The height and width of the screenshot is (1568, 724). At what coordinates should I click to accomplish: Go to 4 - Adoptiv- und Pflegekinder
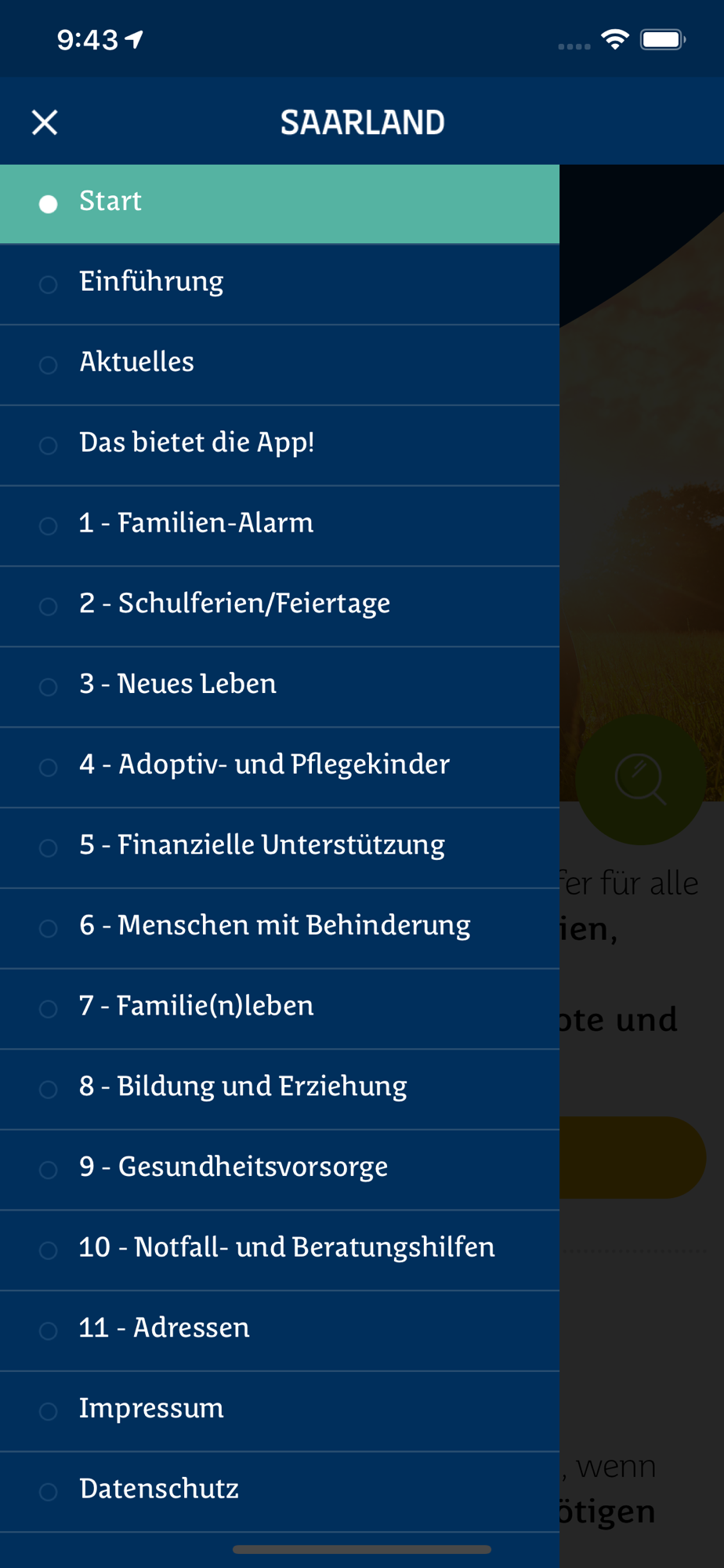280,768
